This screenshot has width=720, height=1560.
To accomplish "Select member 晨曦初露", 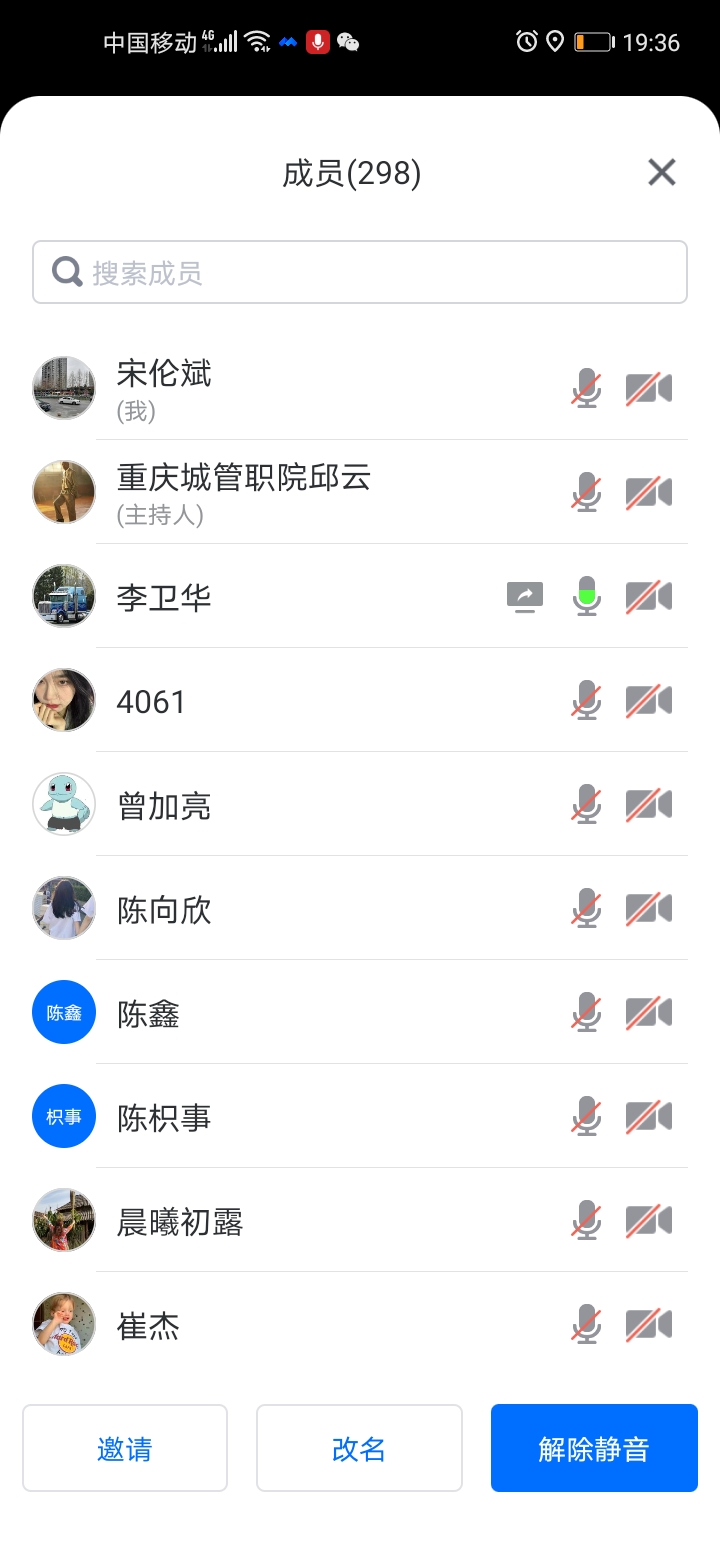I will coord(300,1221).
